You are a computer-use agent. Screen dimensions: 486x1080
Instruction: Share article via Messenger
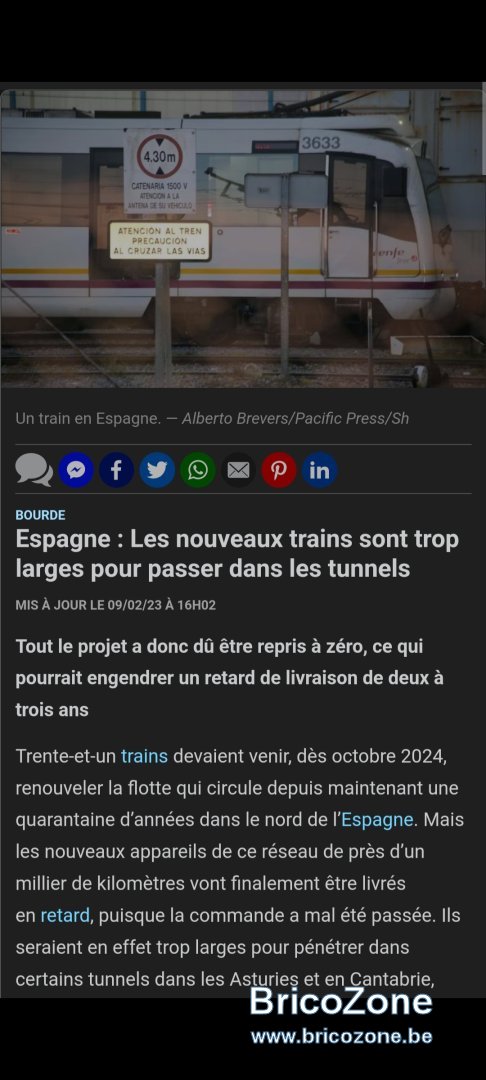[76, 470]
